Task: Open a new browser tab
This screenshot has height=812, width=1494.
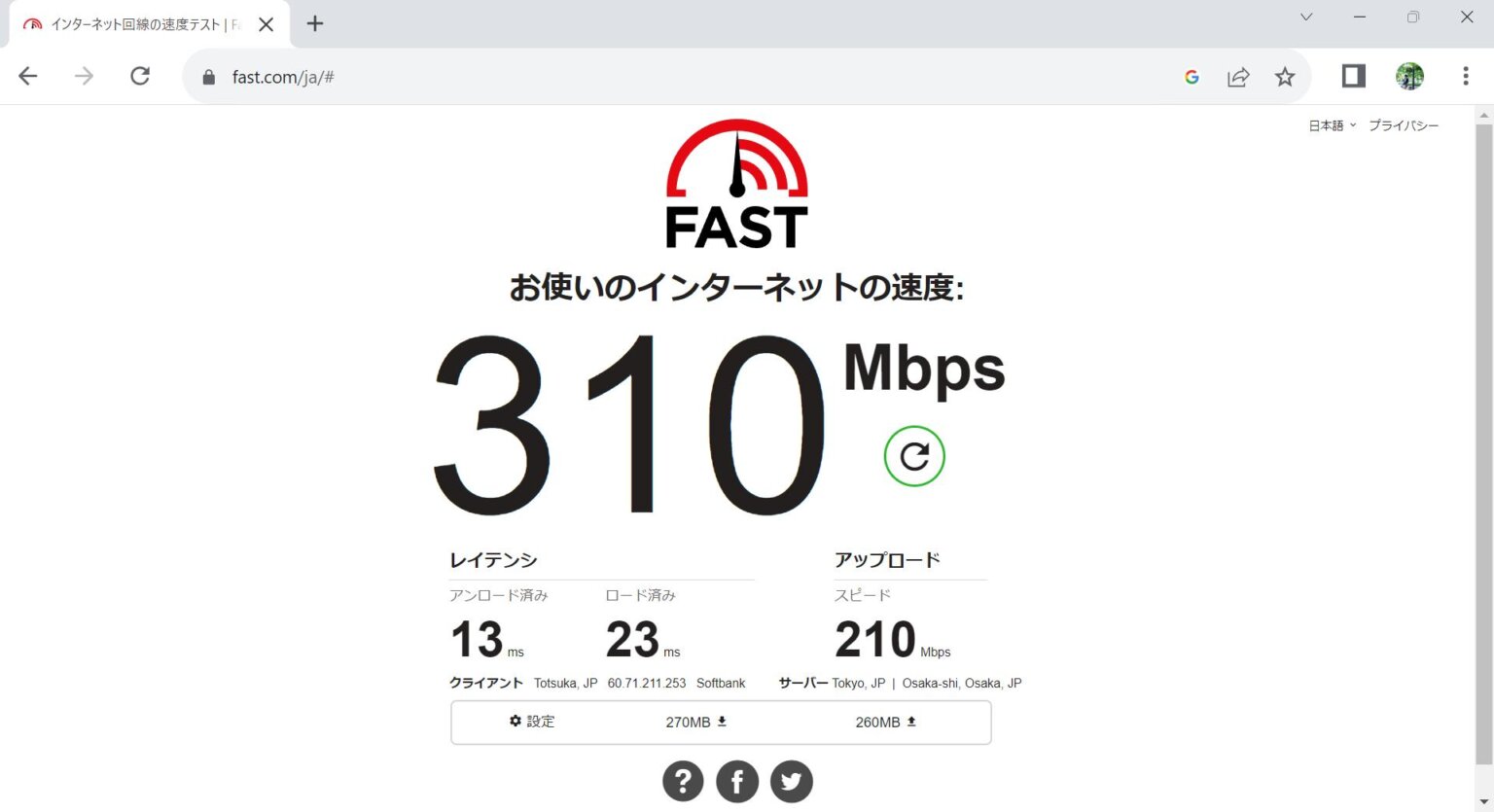Action: pos(315,24)
